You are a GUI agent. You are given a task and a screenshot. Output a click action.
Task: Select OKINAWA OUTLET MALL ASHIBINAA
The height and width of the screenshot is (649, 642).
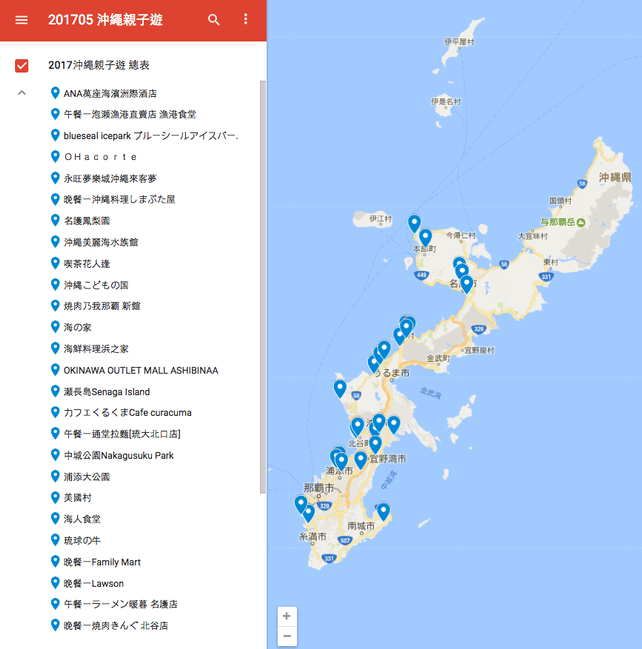click(x=140, y=370)
